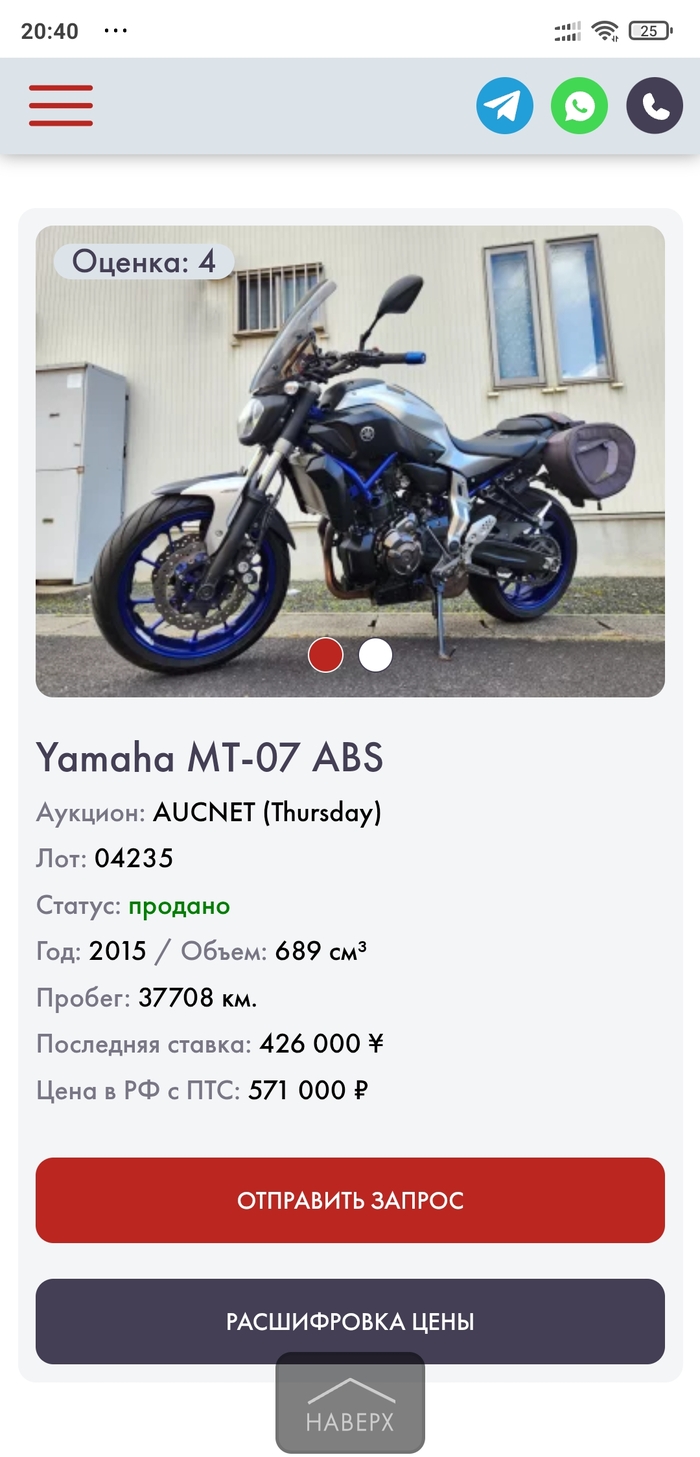The width and height of the screenshot is (700, 1457).
Task: Tap the phone call icon
Action: coord(654,106)
